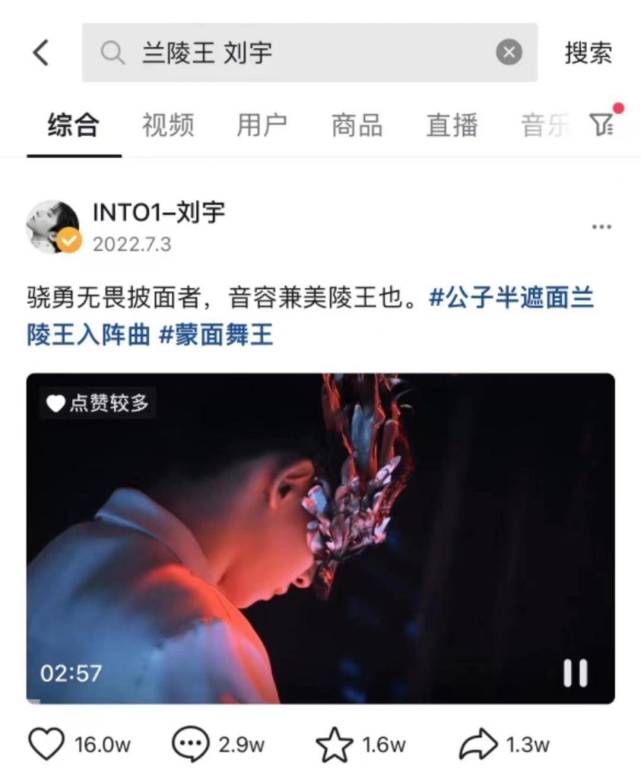Clear the search text
Image resolution: width=641 pixels, height=775 pixels.
[x=509, y=53]
